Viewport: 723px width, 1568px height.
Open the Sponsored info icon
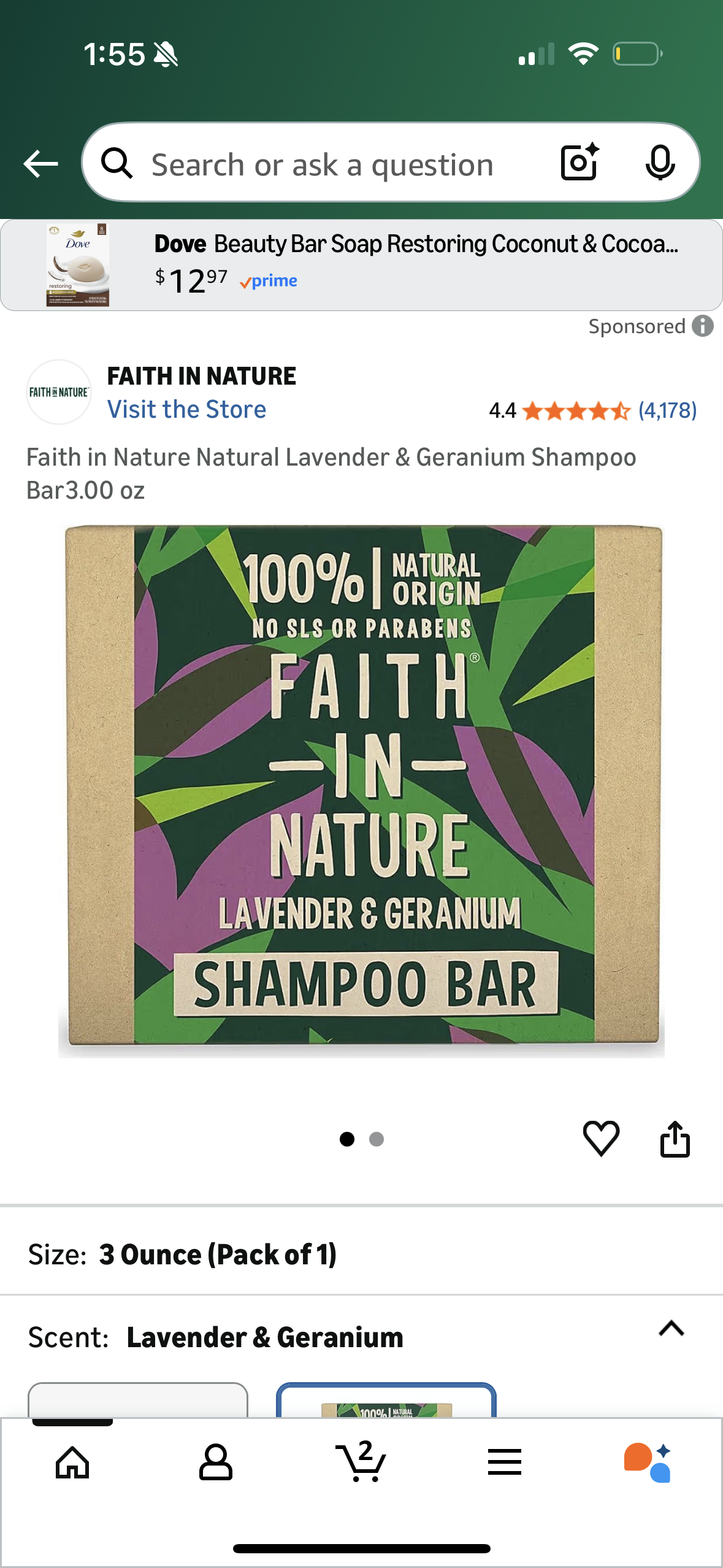click(703, 326)
